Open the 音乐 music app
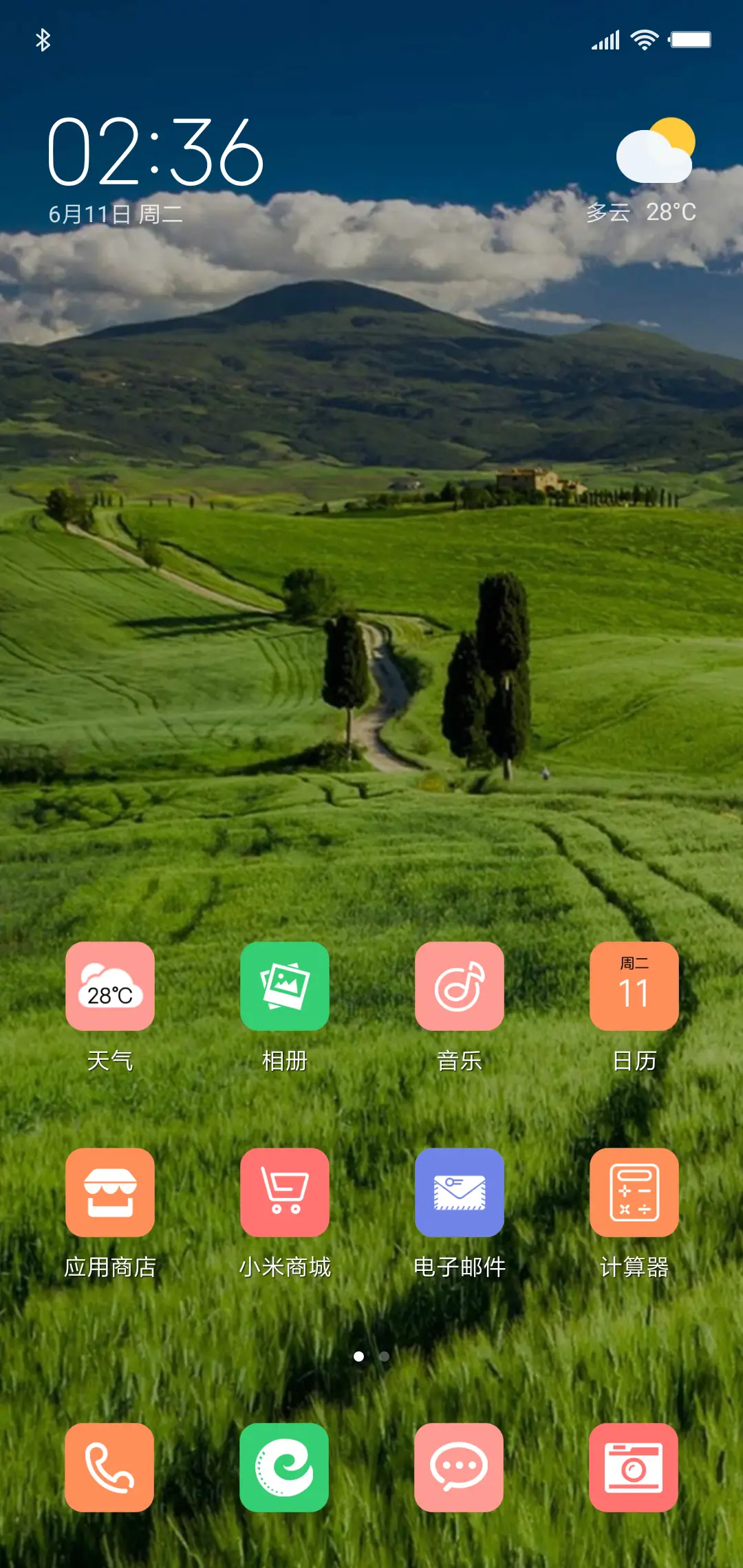 (x=460, y=986)
